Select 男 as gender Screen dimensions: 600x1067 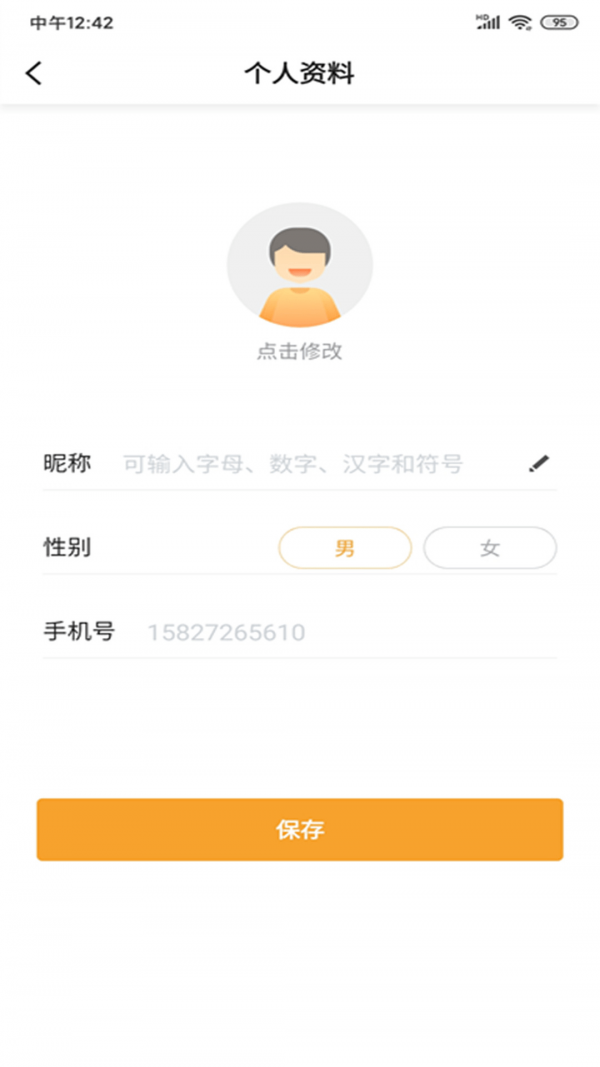345,548
